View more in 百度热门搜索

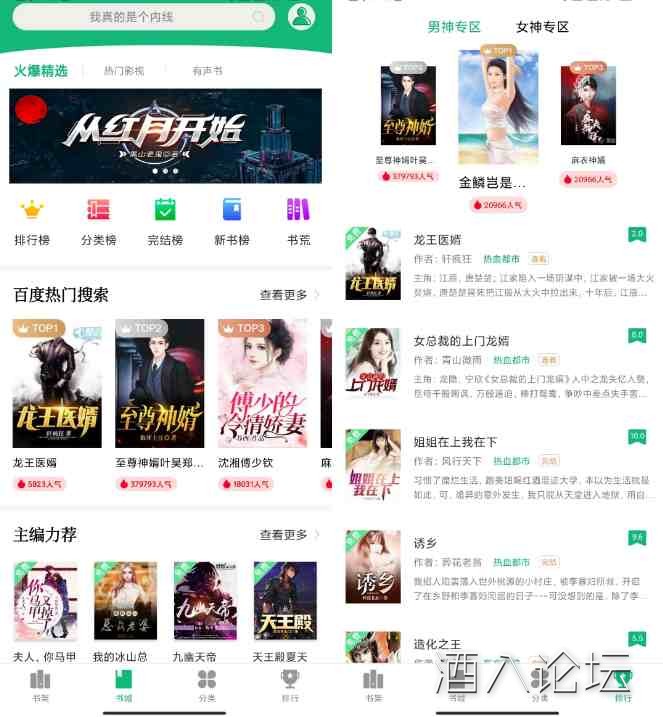click(x=289, y=295)
